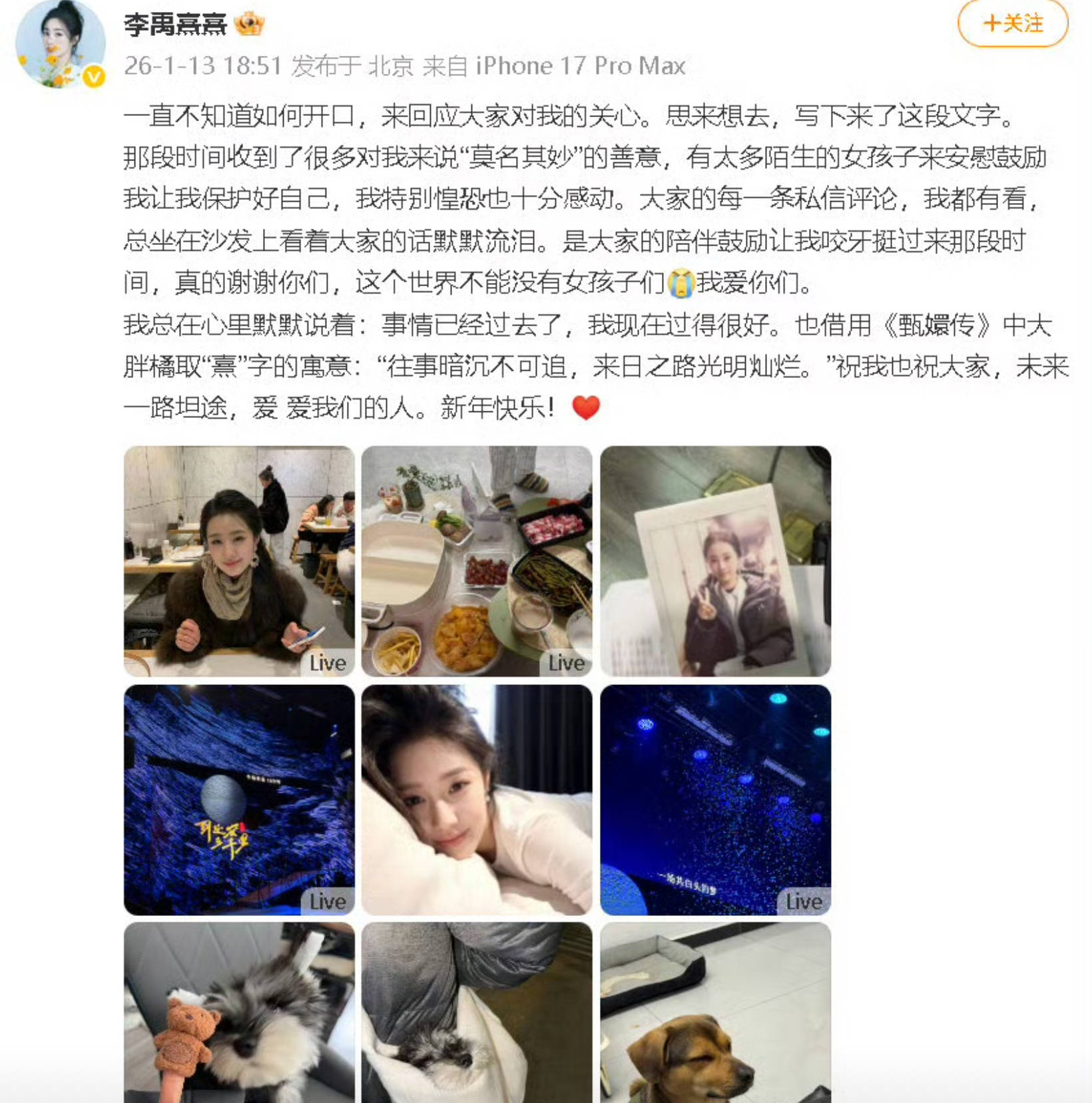1092x1103 pixels.
Task: Open the restaurant selfie Live photo
Action: (239, 560)
